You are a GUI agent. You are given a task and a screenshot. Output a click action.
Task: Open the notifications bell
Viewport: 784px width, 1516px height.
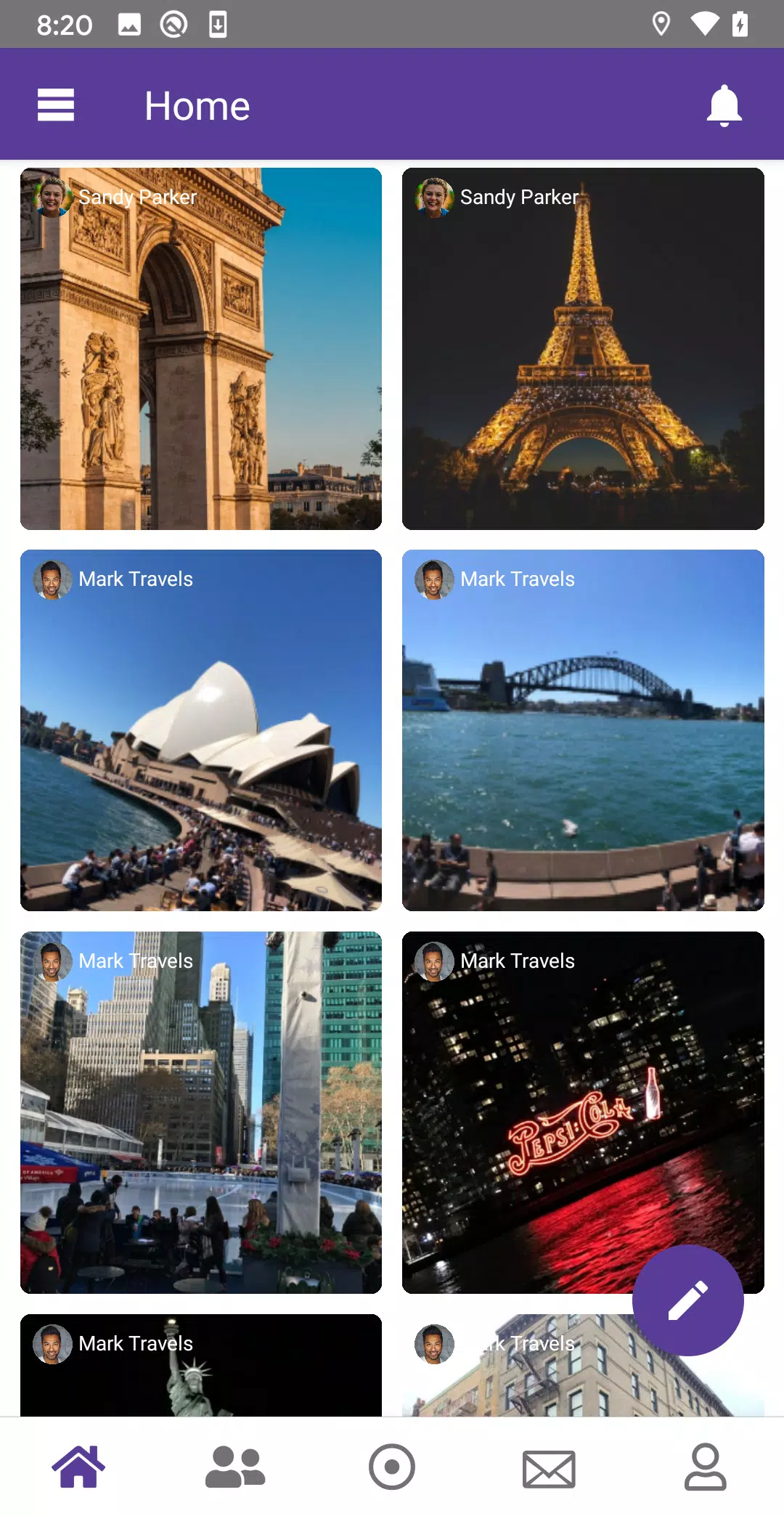[x=724, y=105]
